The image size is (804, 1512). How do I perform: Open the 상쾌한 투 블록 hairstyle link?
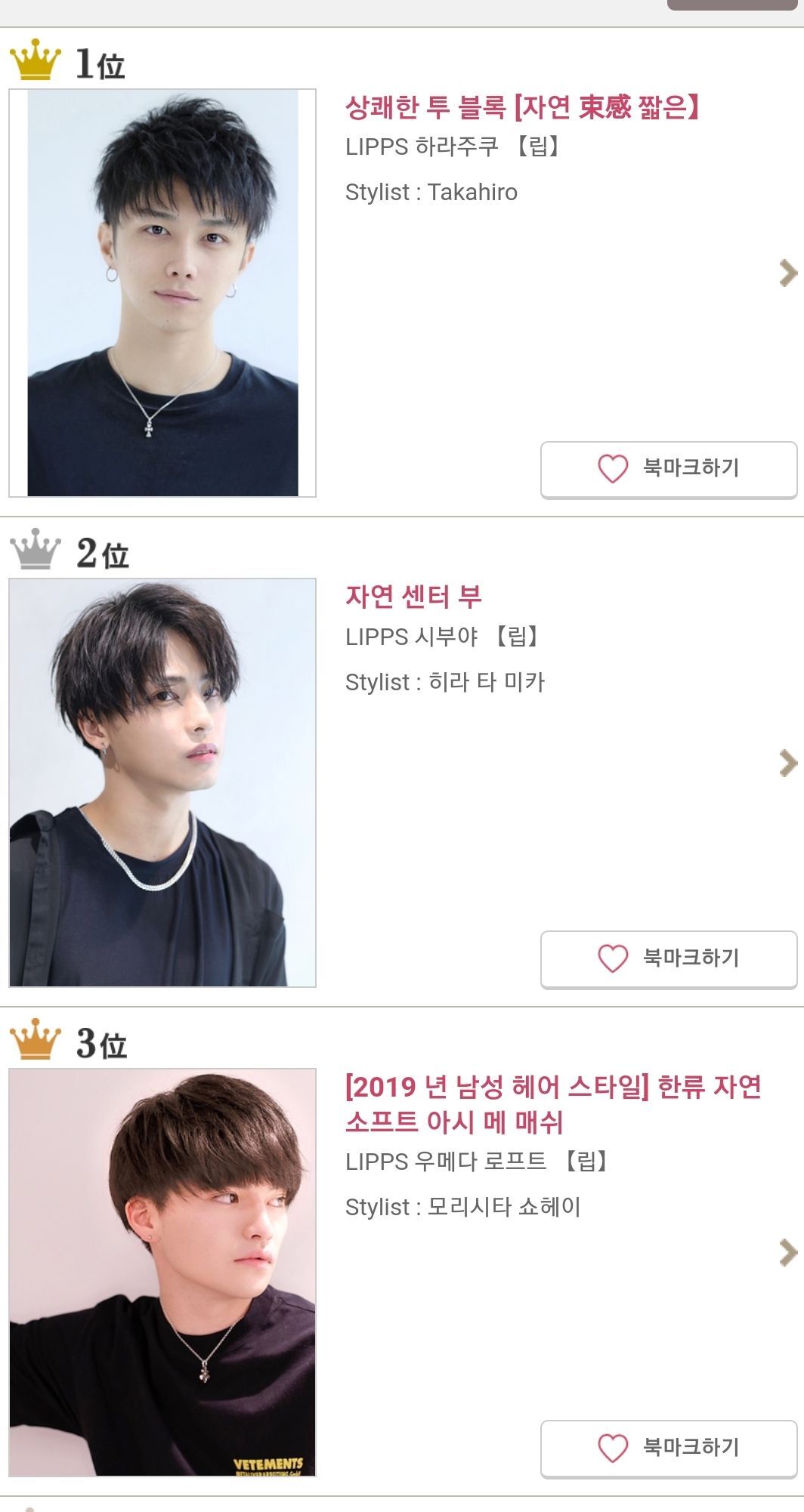click(x=524, y=109)
